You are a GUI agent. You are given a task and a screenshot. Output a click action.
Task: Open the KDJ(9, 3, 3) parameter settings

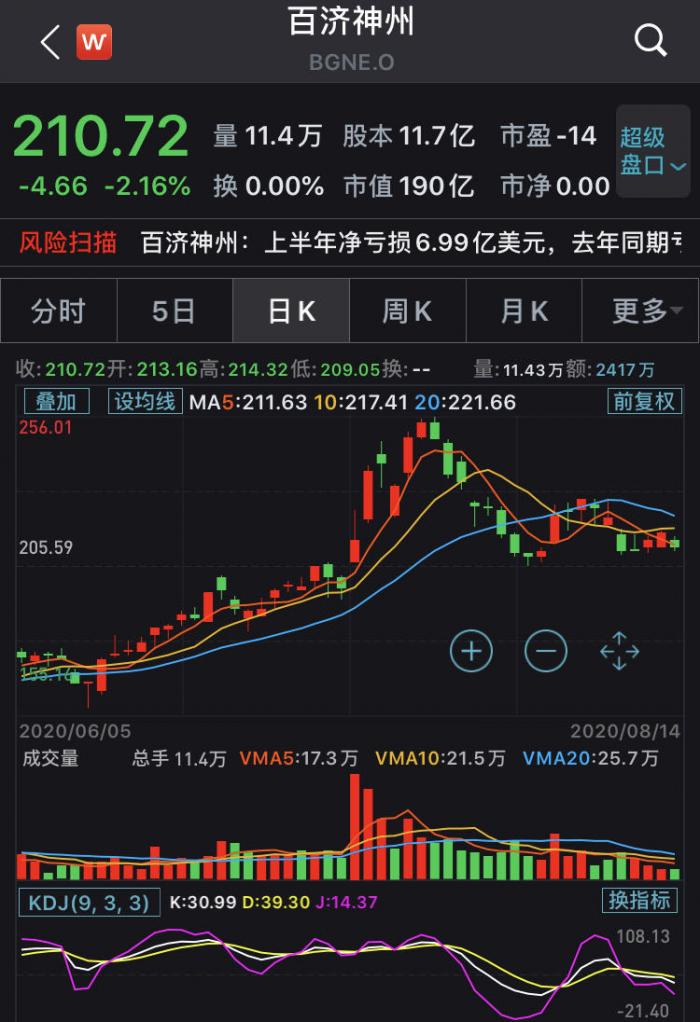(x=89, y=904)
